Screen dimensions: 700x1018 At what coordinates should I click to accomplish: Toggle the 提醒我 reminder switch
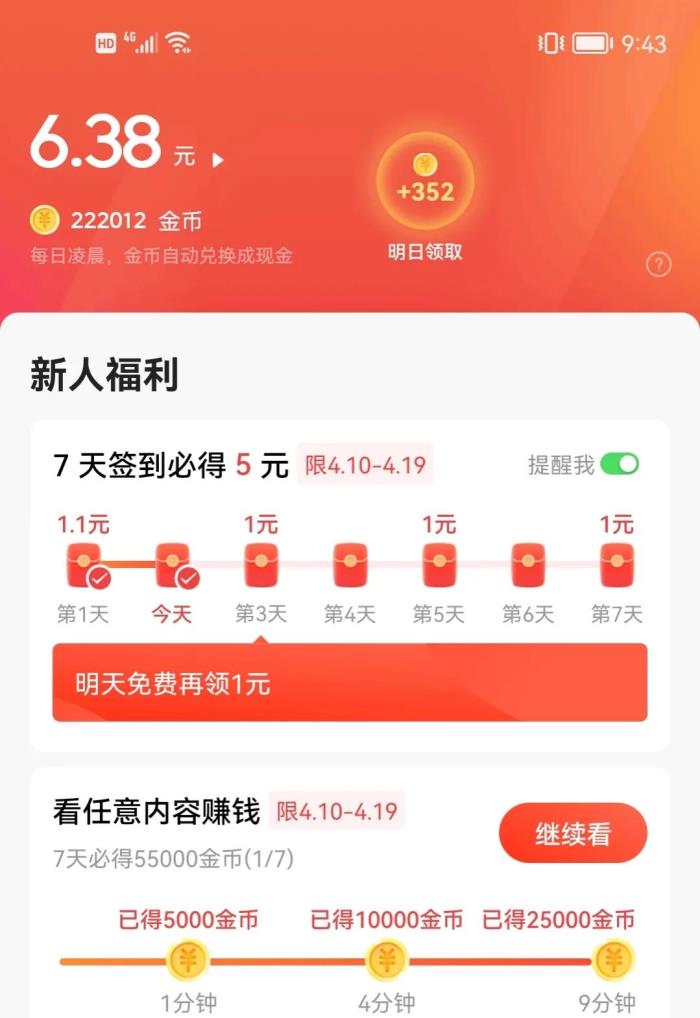[619, 465]
